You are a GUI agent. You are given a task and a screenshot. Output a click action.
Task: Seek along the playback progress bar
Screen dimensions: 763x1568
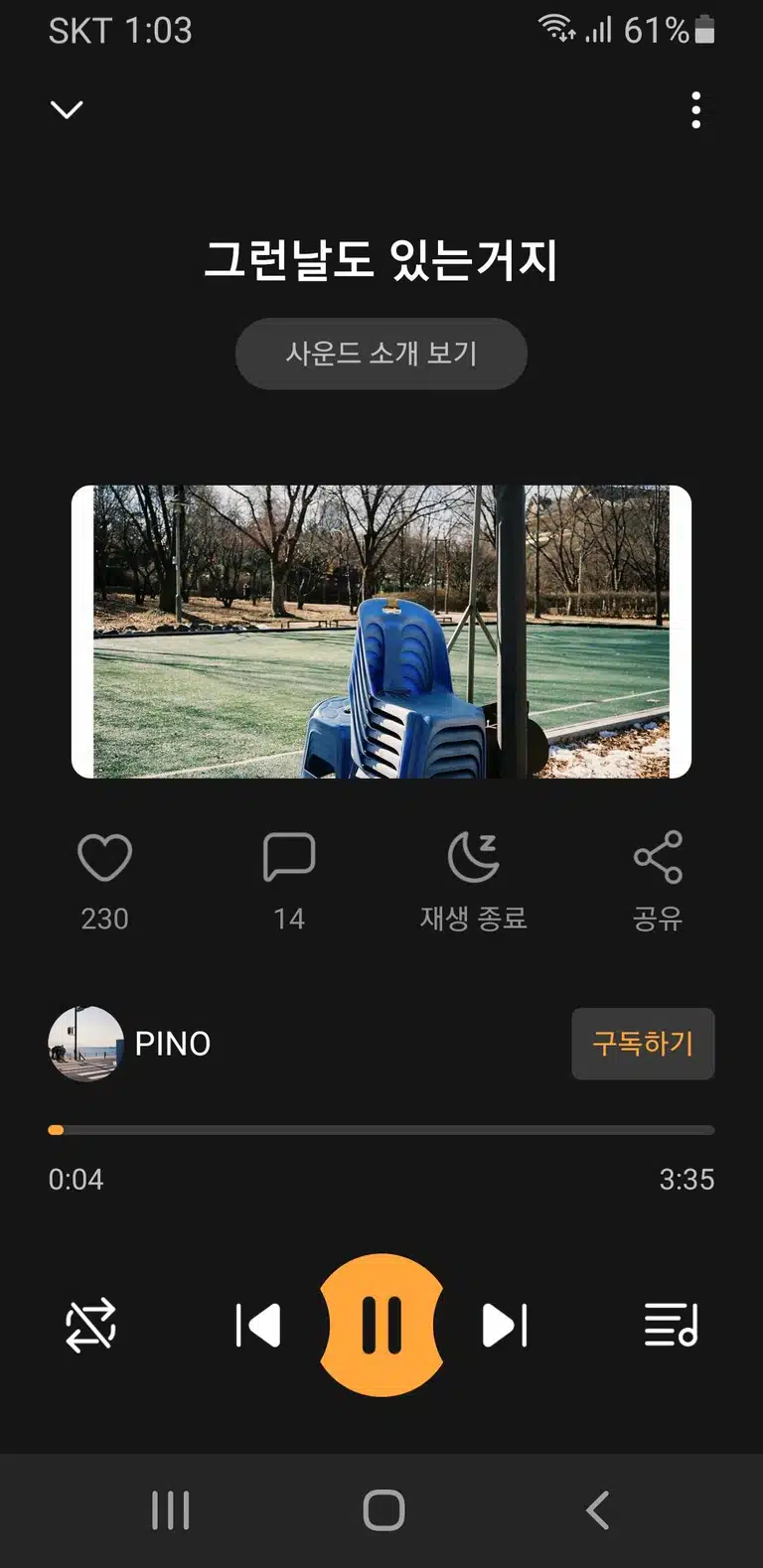point(381,1130)
